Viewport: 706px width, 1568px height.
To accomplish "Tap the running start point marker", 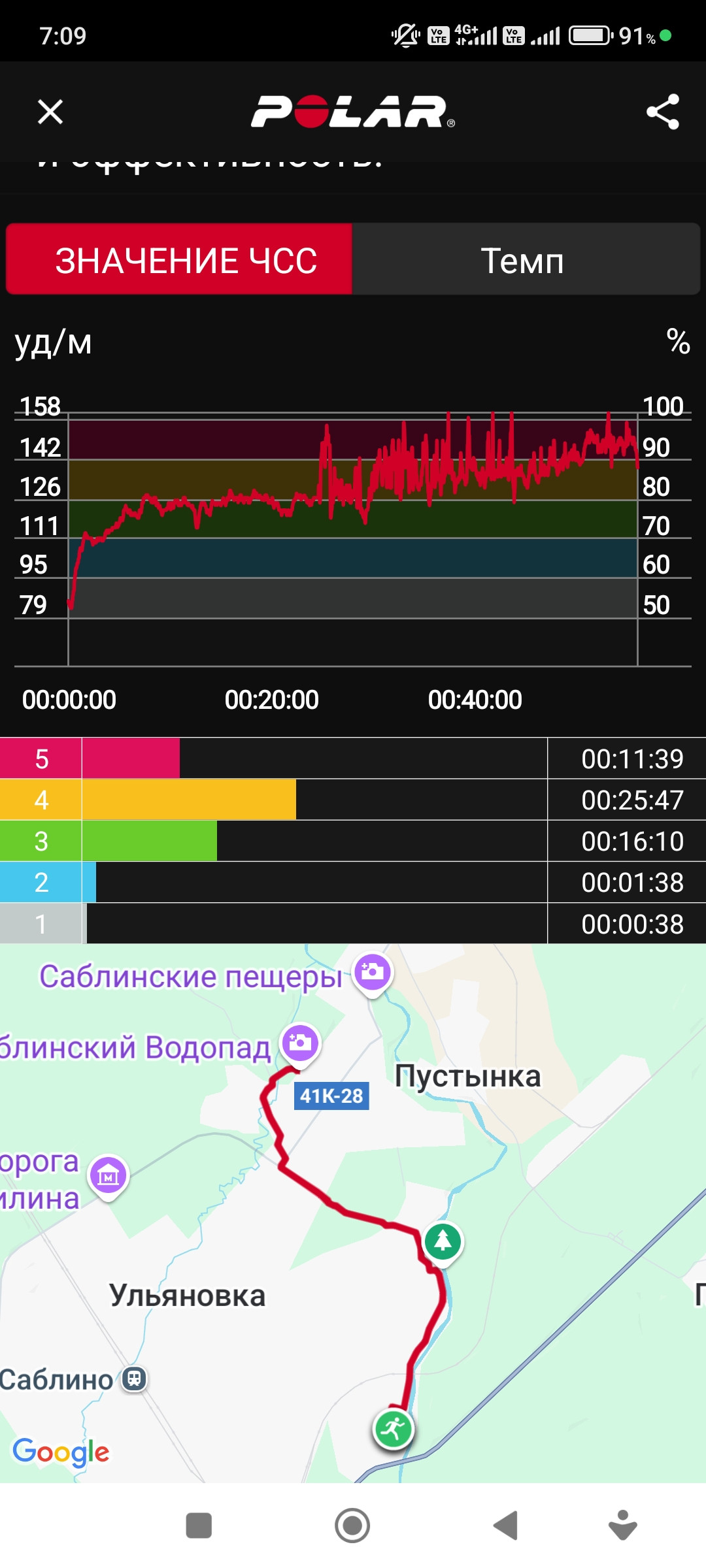I will pyautogui.click(x=394, y=1429).
